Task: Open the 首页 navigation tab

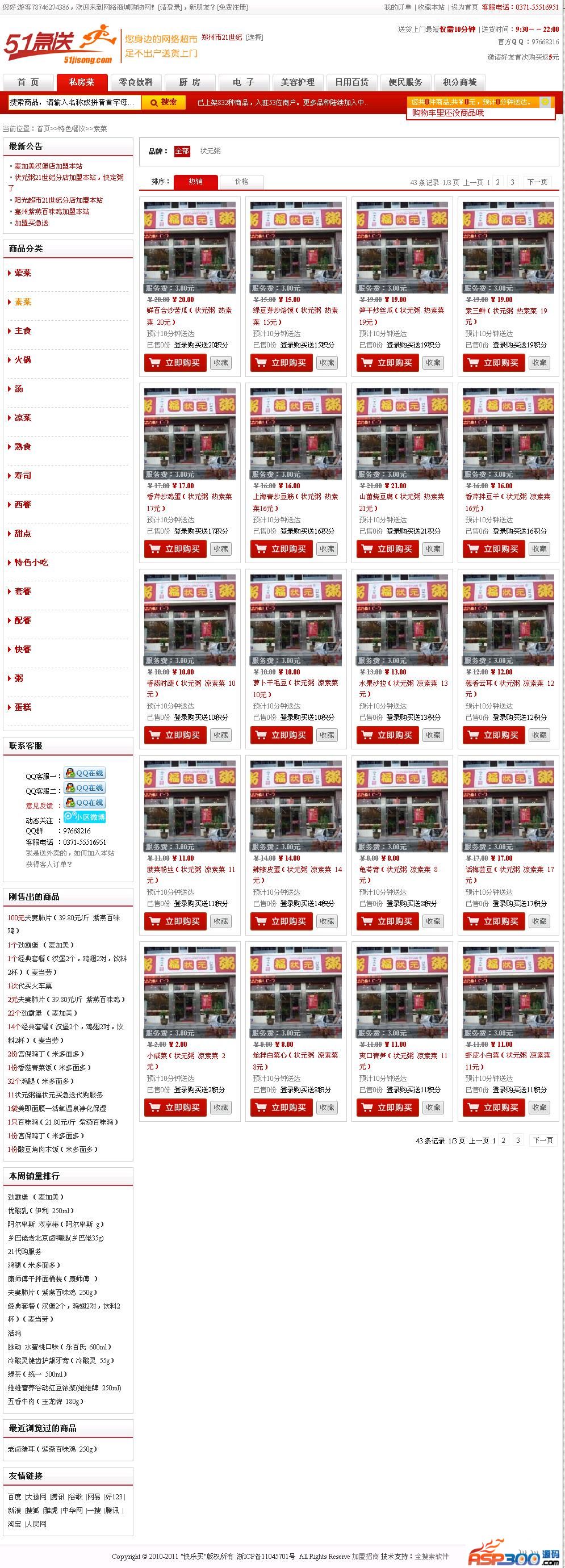Action: (x=28, y=82)
